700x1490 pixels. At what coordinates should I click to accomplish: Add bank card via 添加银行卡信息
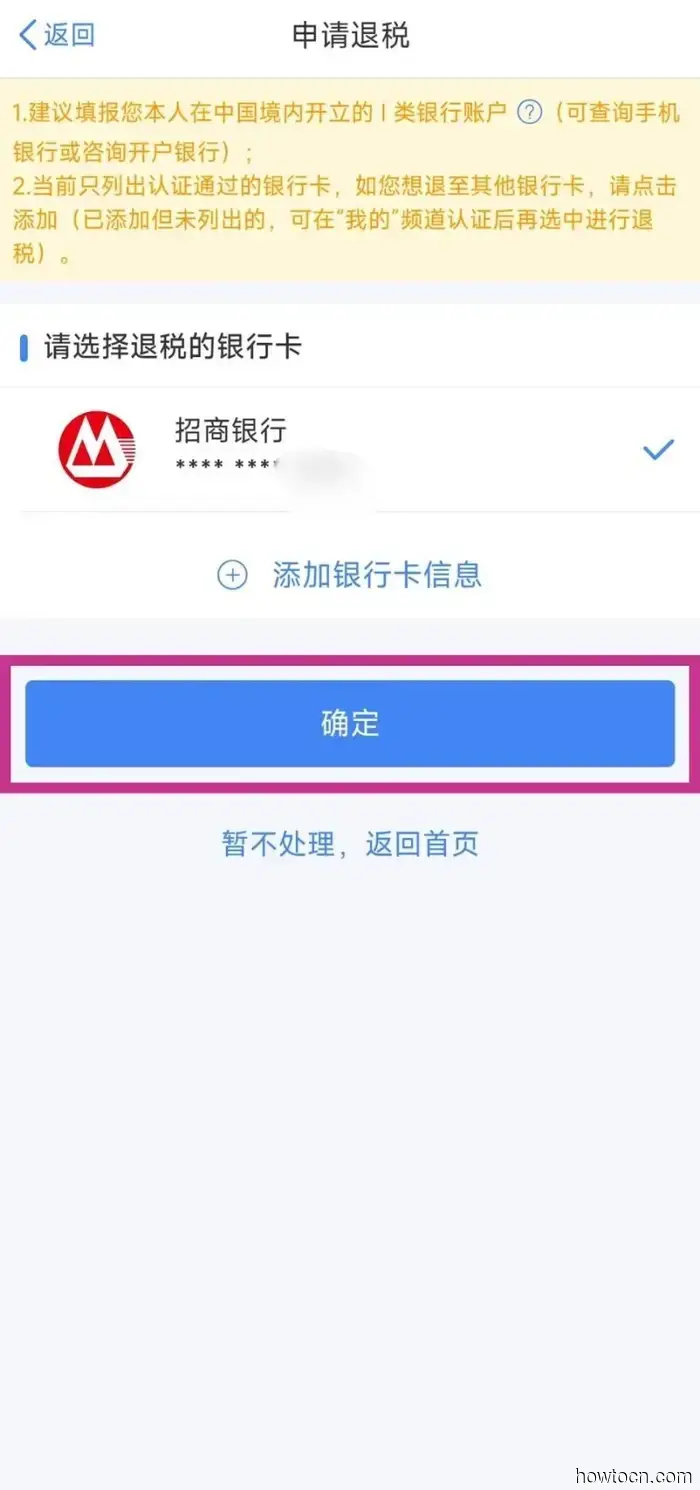[350, 575]
